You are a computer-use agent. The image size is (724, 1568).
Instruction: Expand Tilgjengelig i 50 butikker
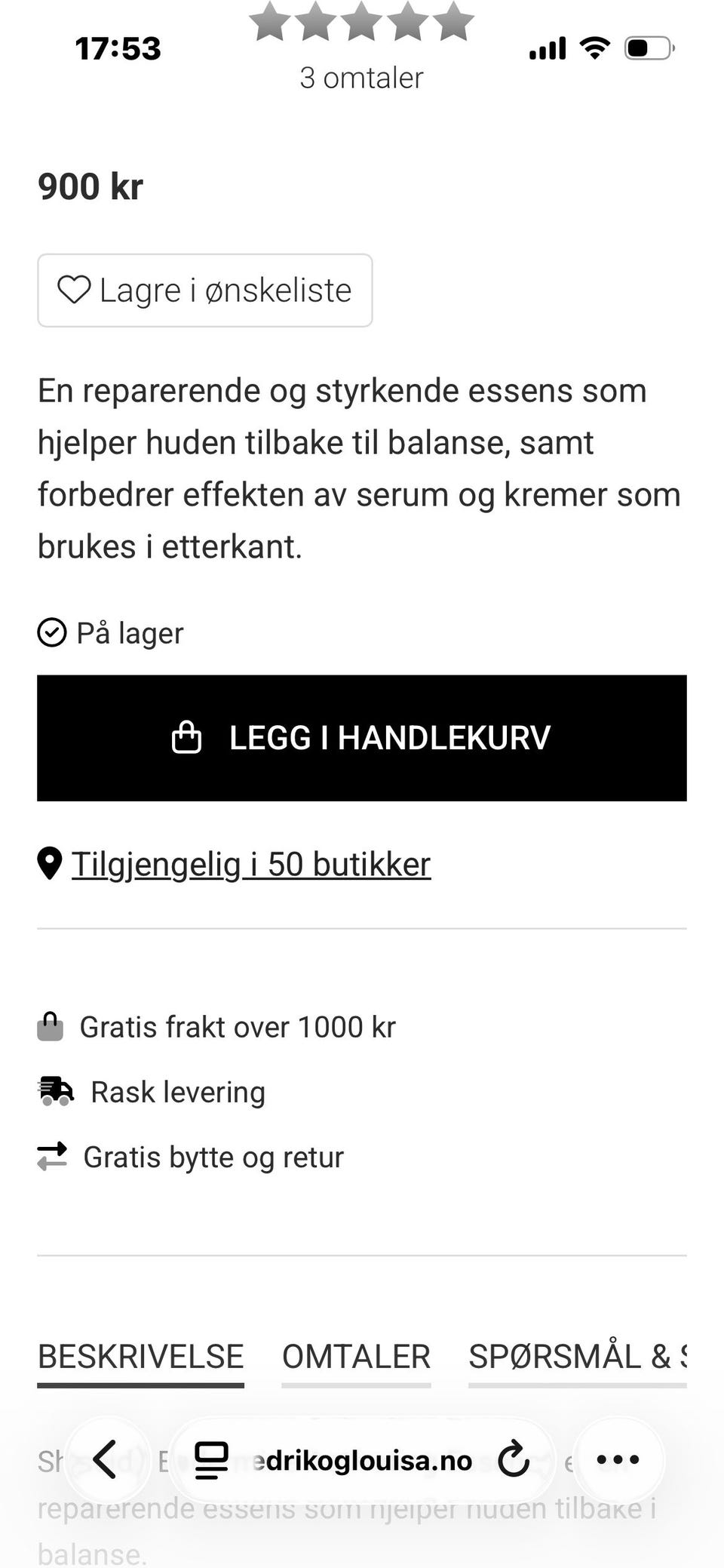(250, 863)
